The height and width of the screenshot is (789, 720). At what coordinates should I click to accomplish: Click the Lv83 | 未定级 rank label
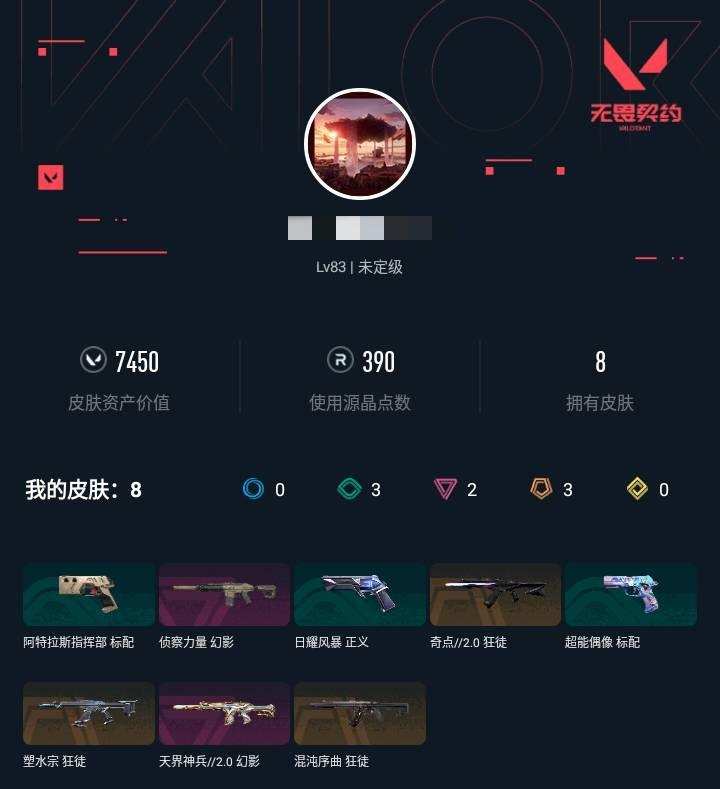360,267
